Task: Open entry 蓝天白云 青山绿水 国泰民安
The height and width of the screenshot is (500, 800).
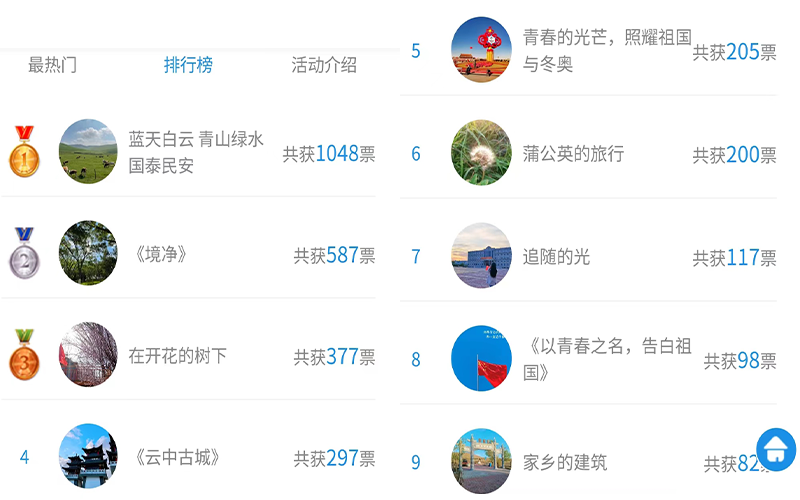Action: pos(196,152)
